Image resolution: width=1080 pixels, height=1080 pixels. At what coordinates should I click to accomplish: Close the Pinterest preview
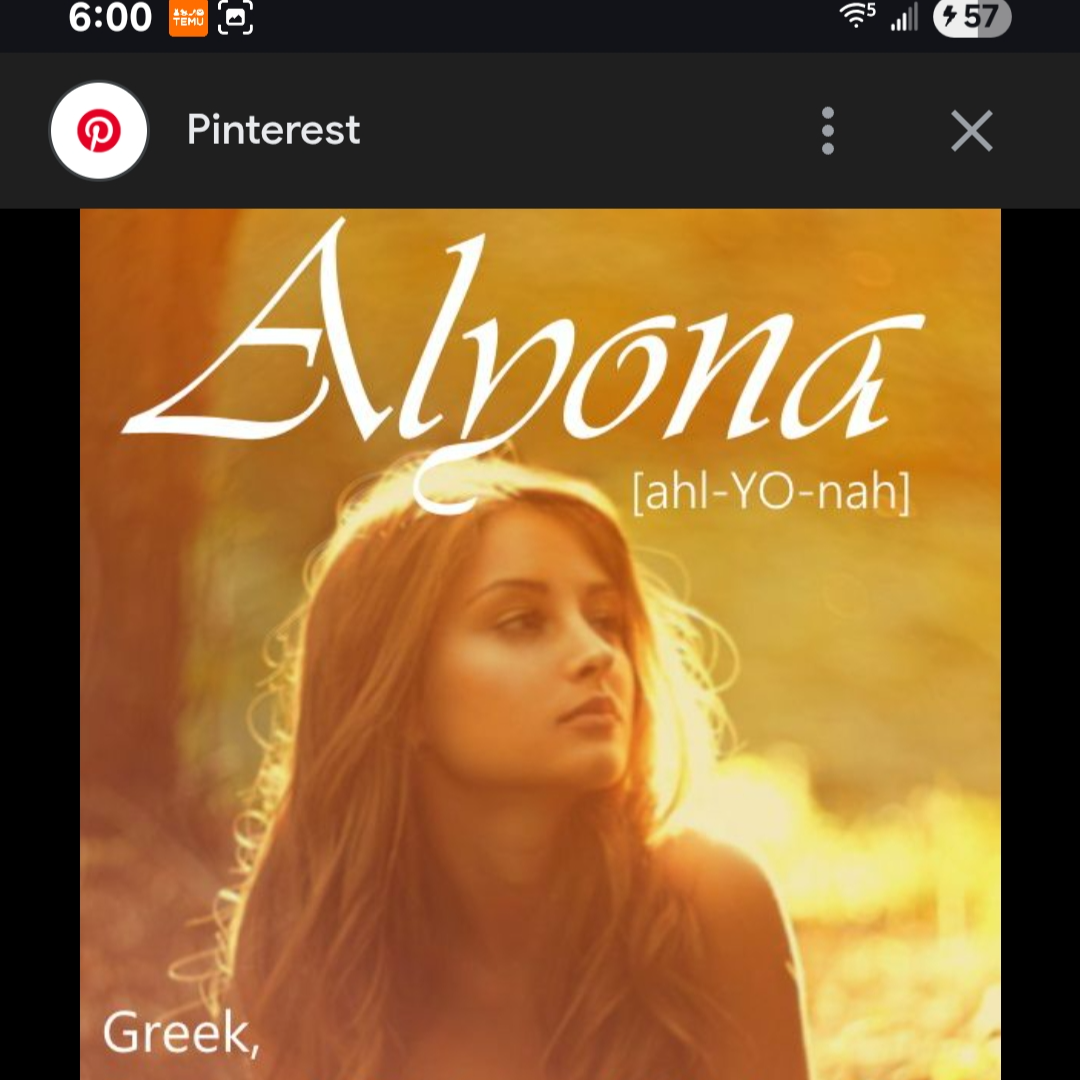click(x=971, y=131)
